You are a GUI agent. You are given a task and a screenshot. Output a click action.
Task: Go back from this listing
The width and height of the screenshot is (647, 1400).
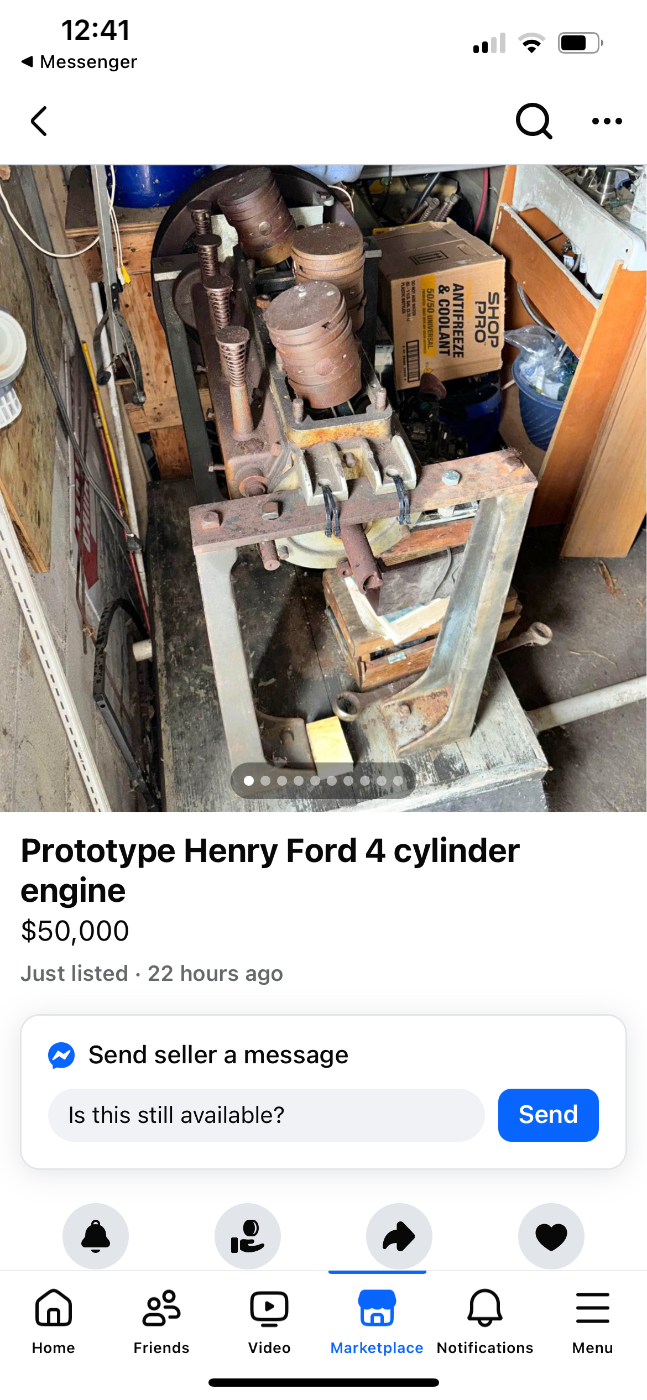coord(39,122)
